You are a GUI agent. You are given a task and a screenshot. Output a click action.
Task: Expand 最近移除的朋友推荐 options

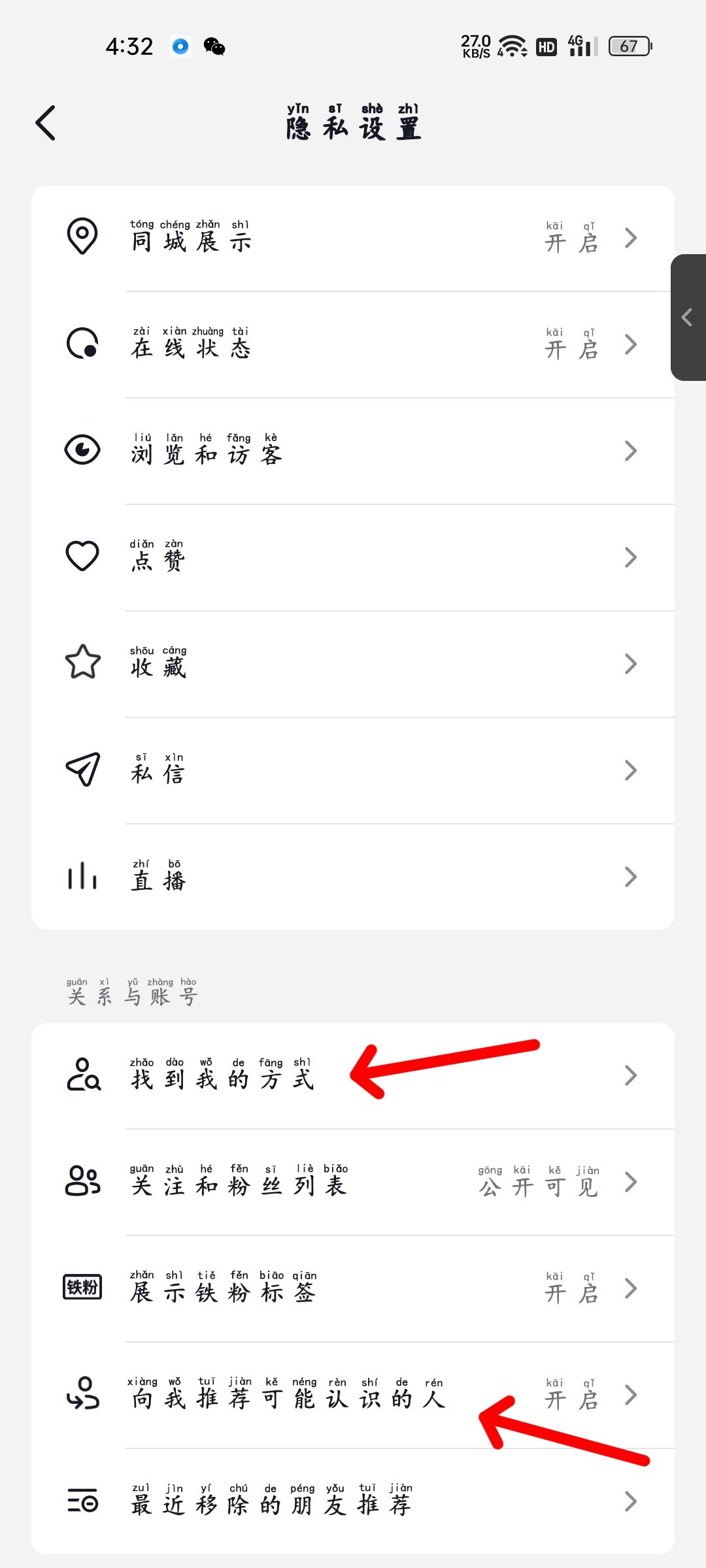[630, 1502]
